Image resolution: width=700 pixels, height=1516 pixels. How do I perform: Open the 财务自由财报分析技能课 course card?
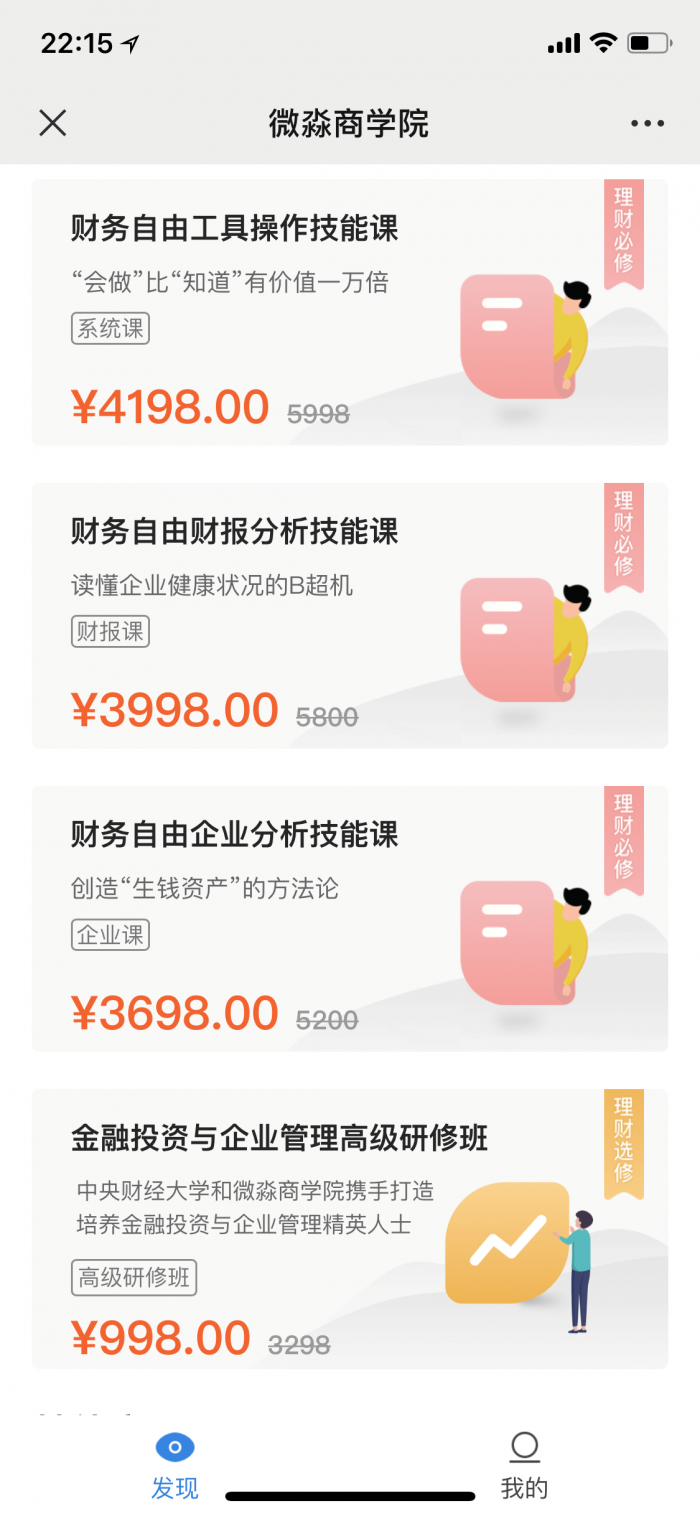point(350,615)
